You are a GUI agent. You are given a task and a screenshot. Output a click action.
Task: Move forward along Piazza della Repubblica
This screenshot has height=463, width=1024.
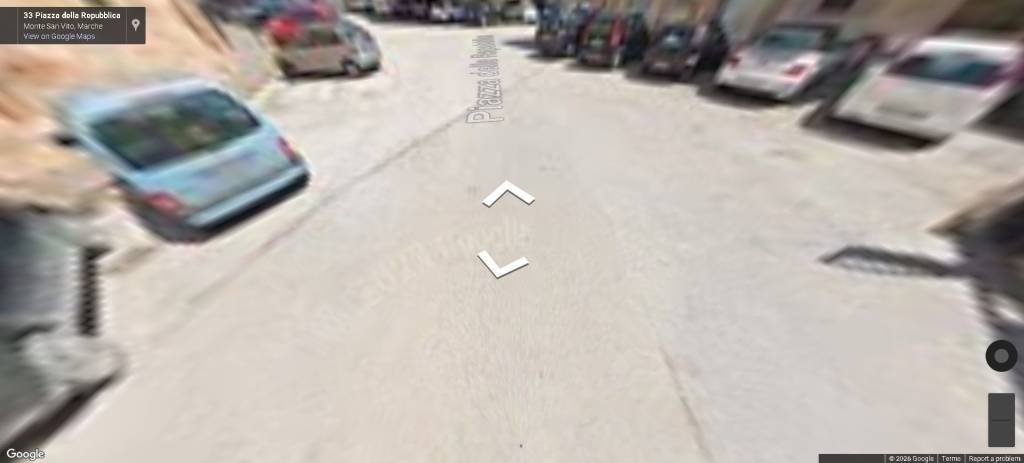pyautogui.click(x=508, y=193)
